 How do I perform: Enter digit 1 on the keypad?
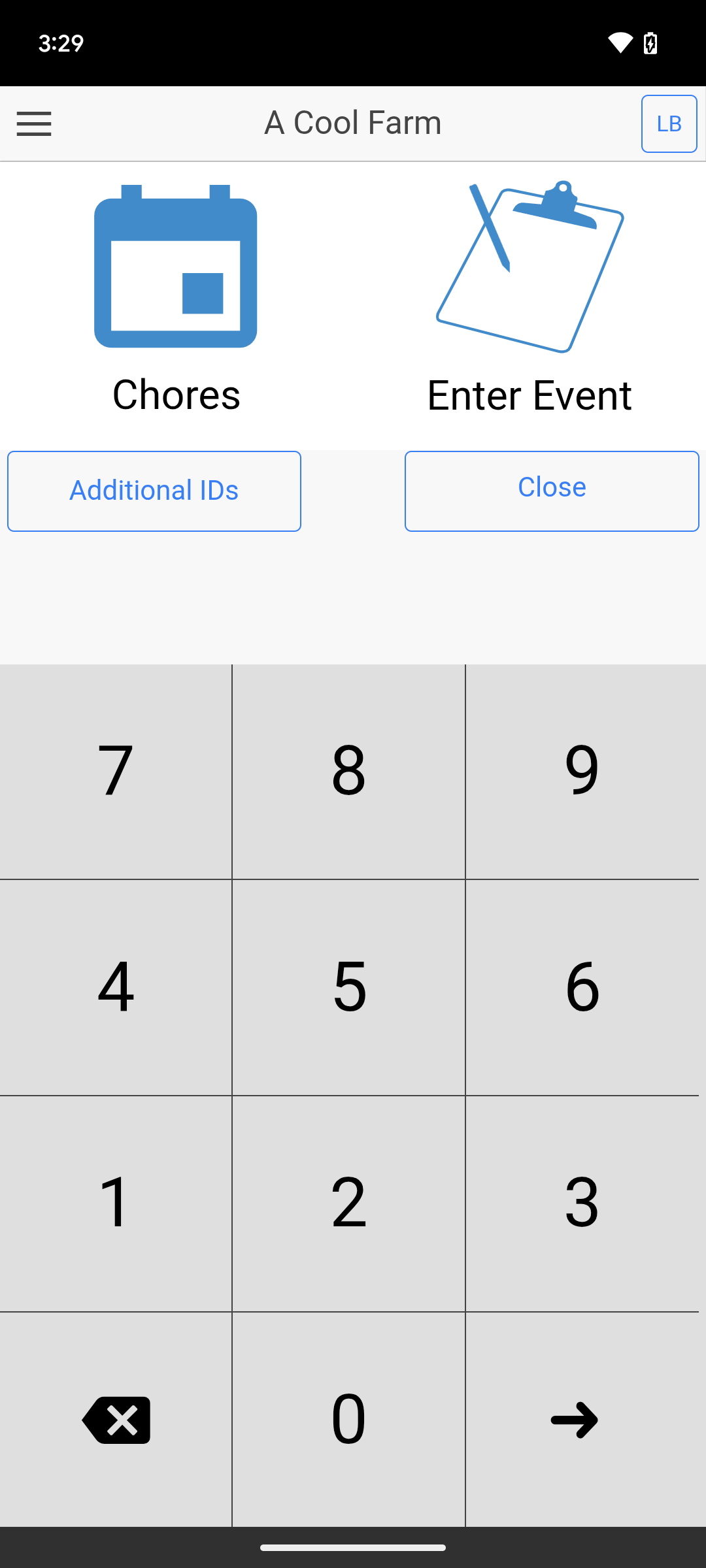coord(116,1202)
